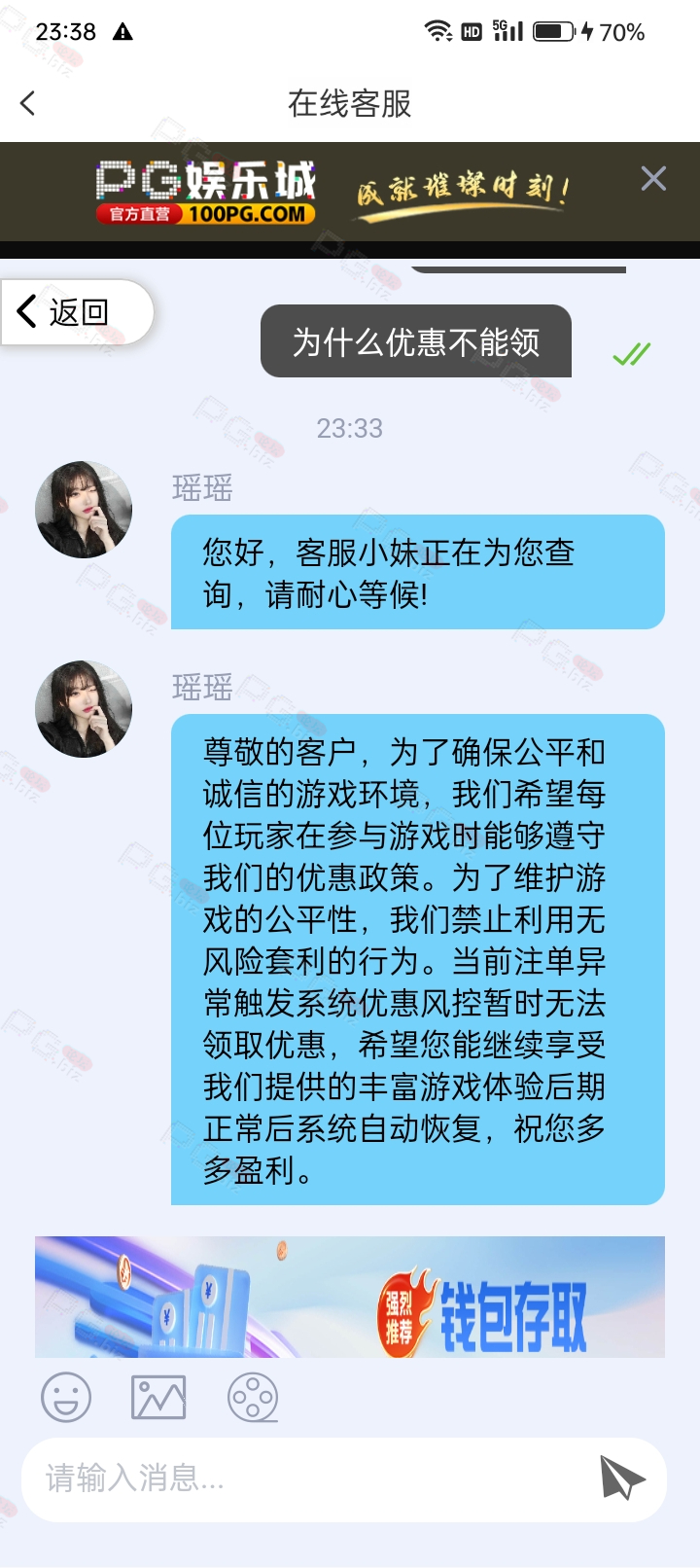Tap the back arrow in the header
Viewport: 700px width, 1568px height.
pos(27,103)
